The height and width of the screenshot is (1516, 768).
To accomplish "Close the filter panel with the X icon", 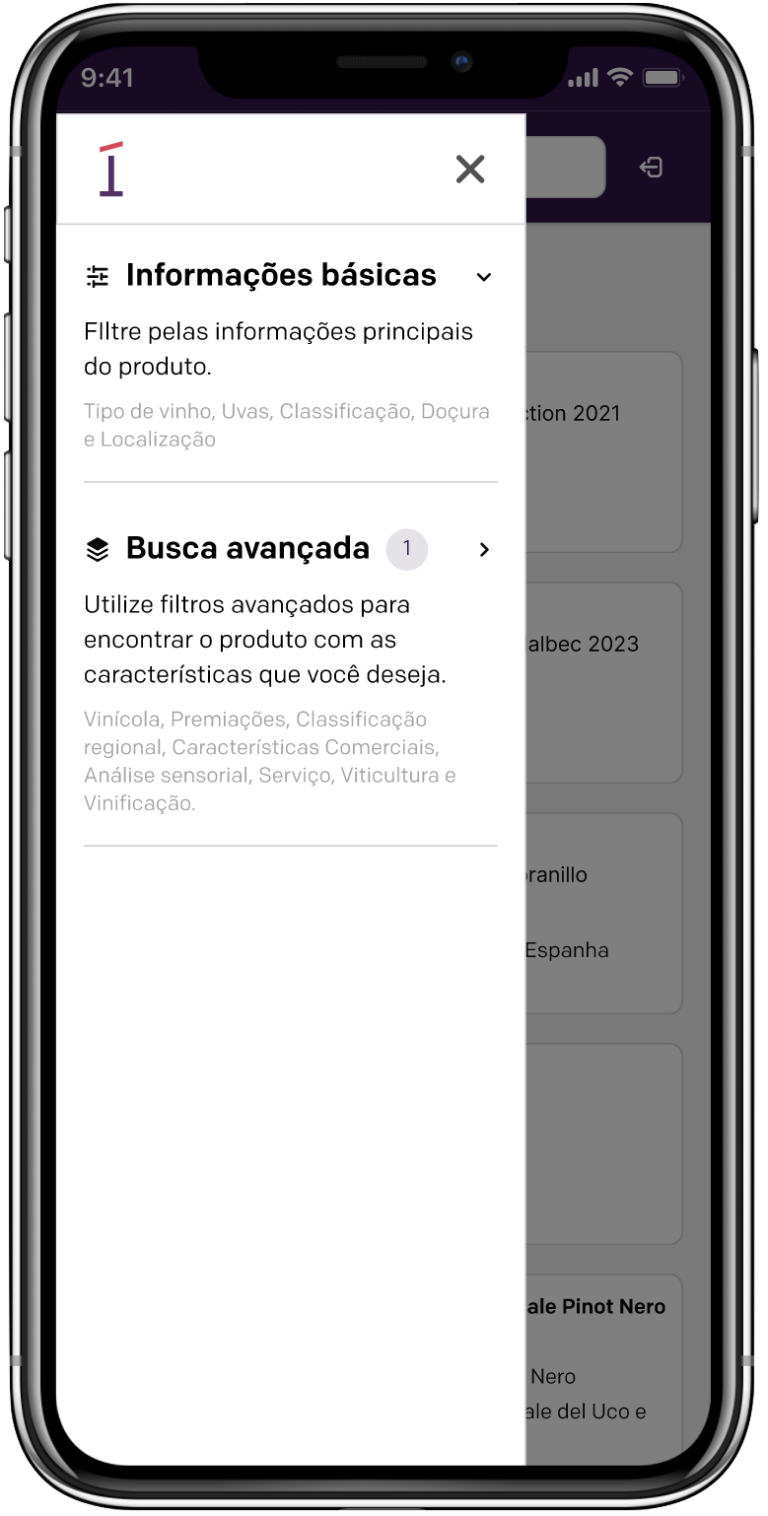I will (470, 169).
